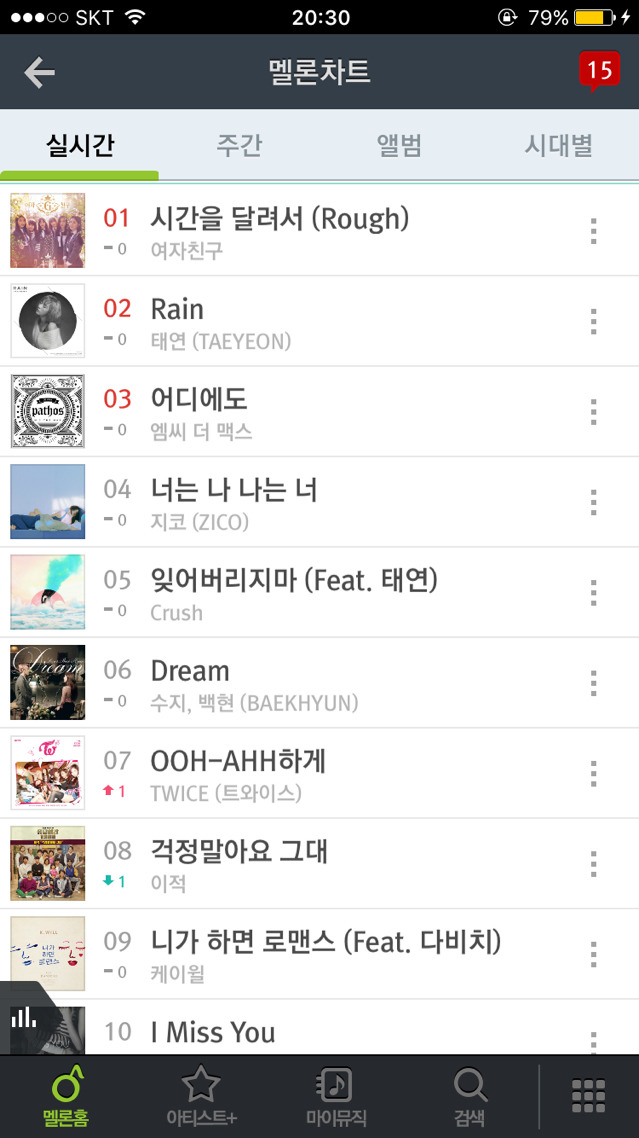Open more options for Rain by 태연
Image resolution: width=639 pixels, height=1138 pixels.
coord(593,322)
